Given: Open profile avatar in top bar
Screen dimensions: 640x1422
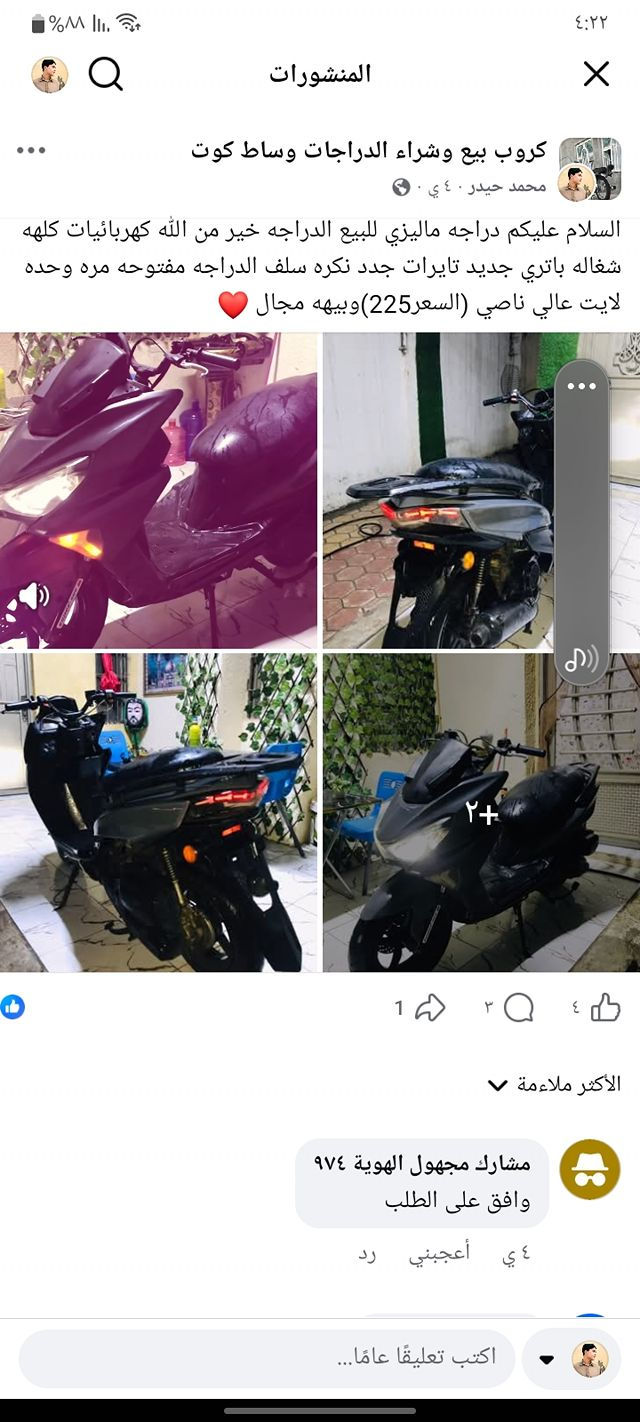Looking at the screenshot, I should tap(50, 75).
